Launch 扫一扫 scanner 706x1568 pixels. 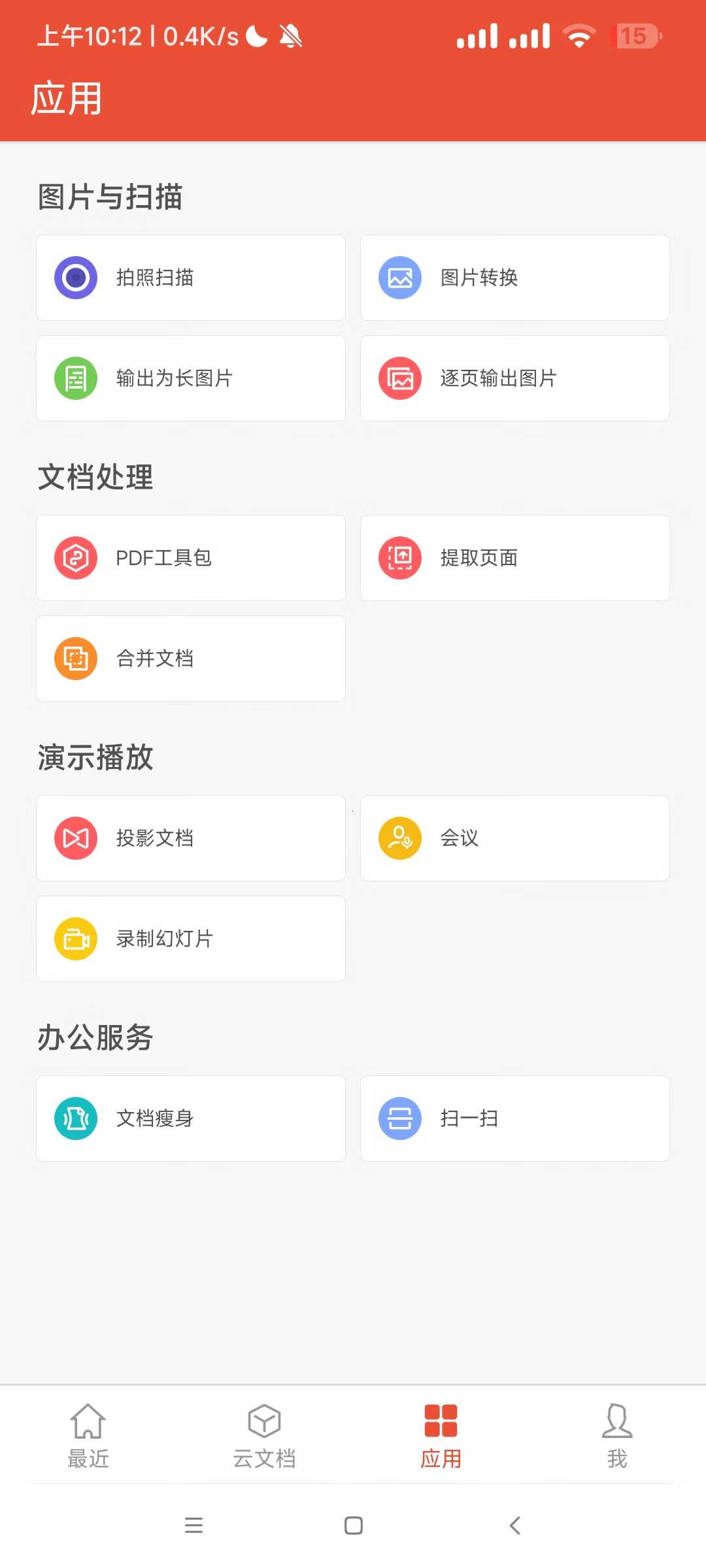[515, 1119]
